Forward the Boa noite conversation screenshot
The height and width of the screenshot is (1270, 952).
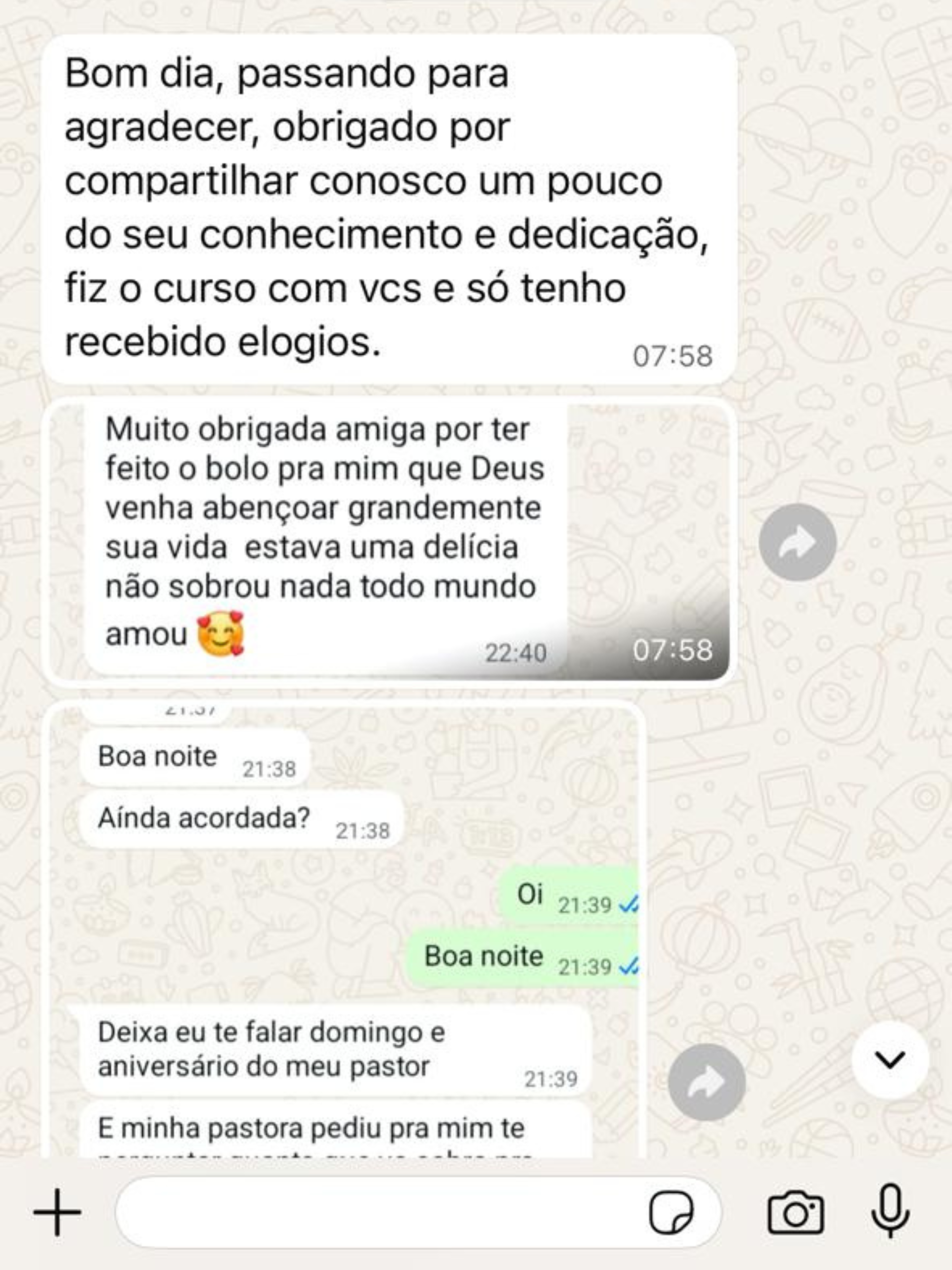click(x=707, y=1081)
